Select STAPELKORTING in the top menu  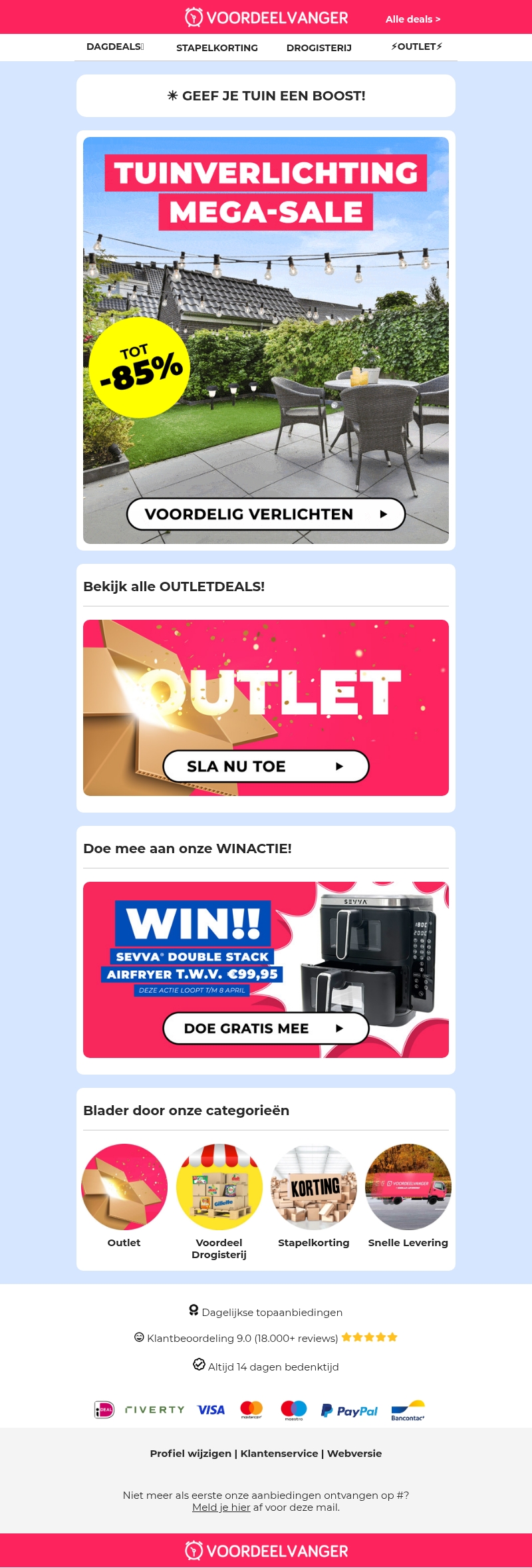pos(217,48)
